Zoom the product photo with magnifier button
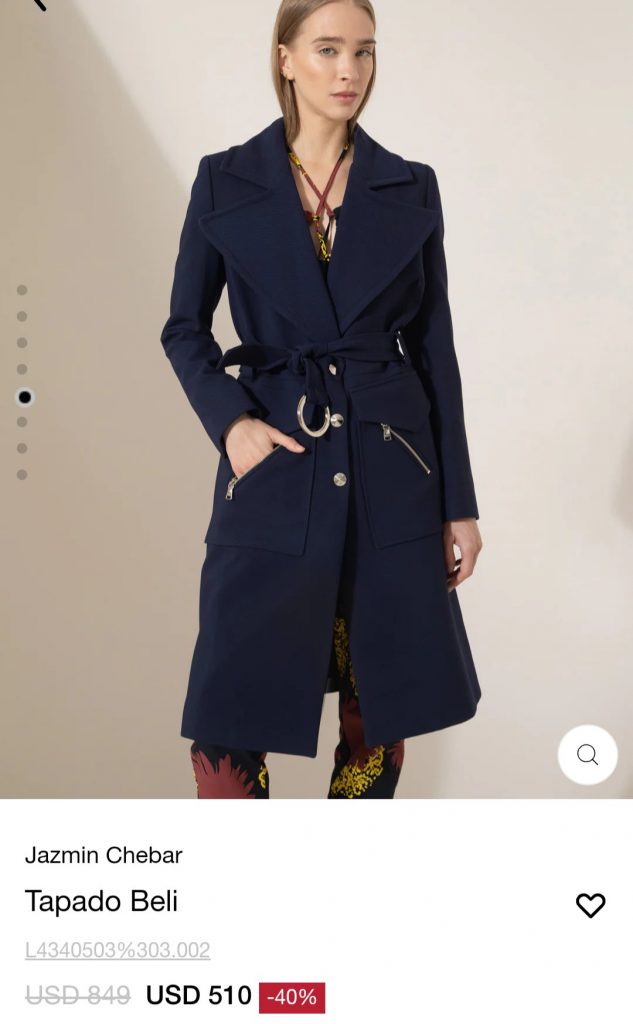 pos(587,754)
